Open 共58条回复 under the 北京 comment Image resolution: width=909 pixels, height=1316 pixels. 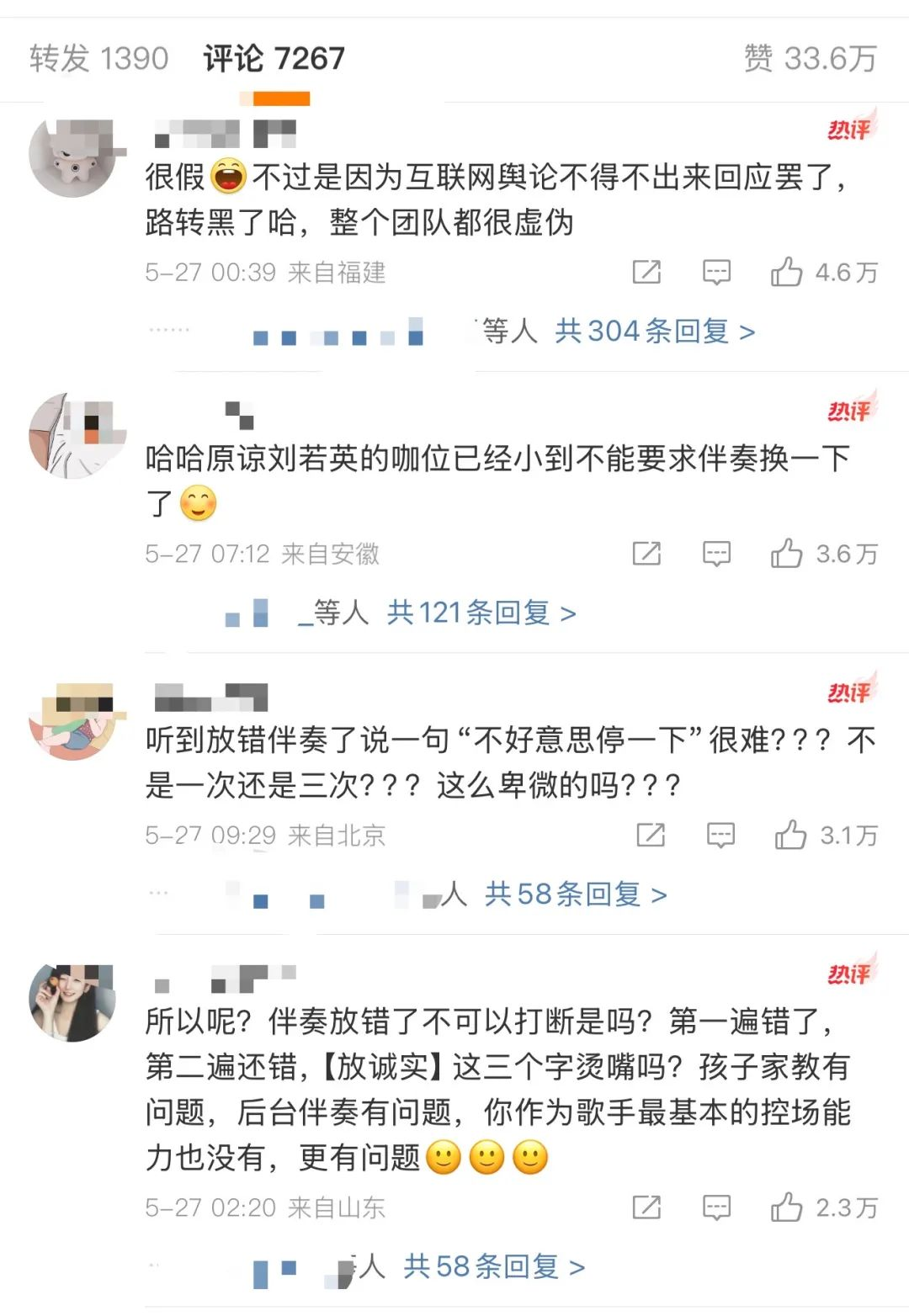pyautogui.click(x=576, y=894)
